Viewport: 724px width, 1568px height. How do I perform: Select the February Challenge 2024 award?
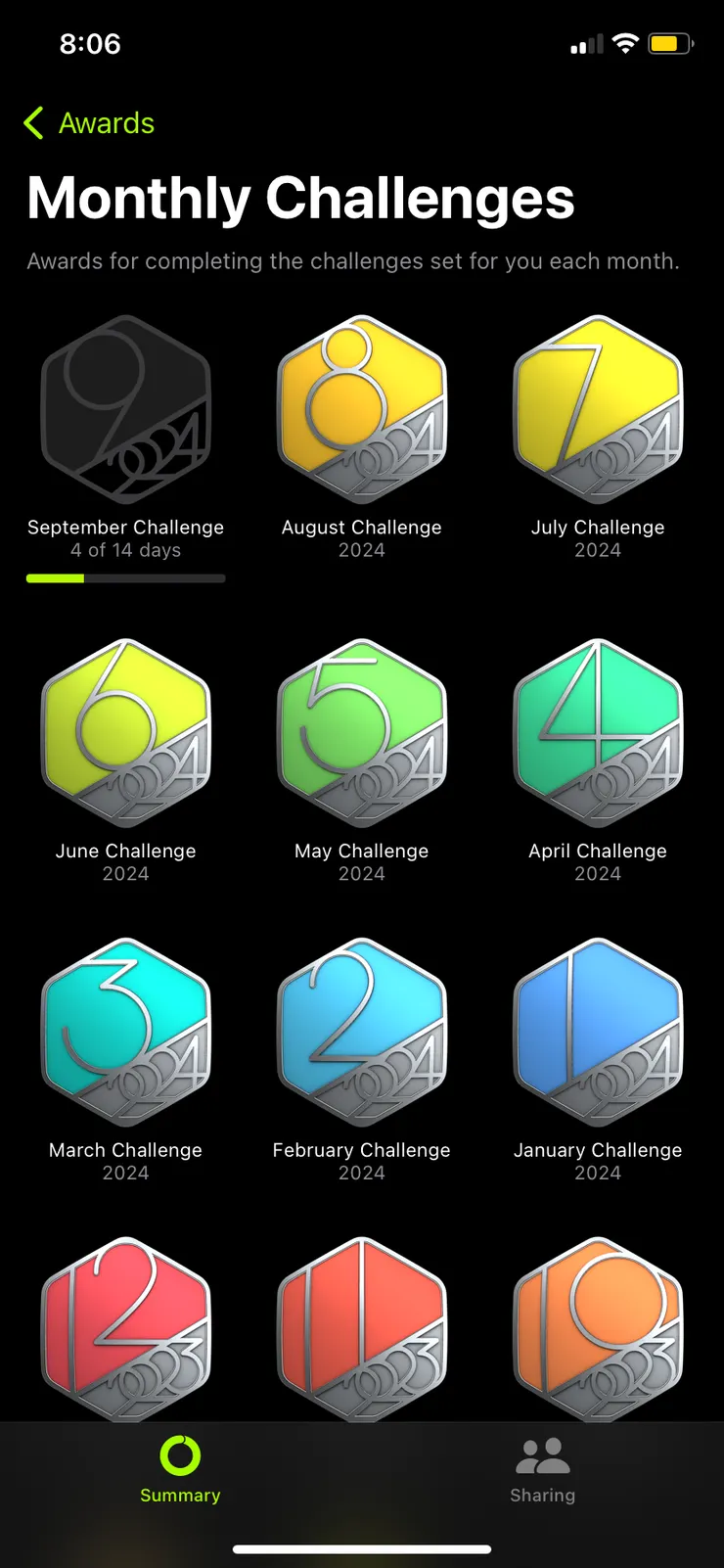[x=362, y=1034]
